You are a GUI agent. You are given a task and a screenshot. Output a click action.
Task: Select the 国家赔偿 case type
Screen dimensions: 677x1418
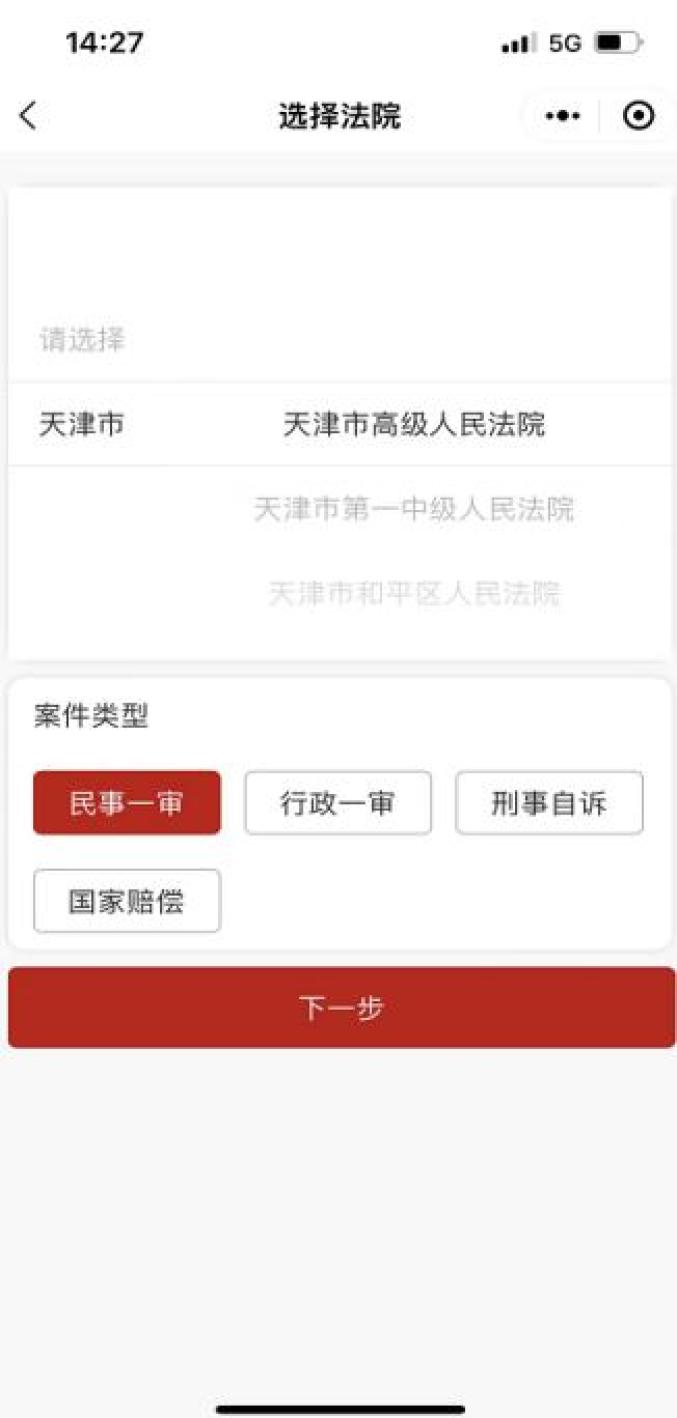[x=127, y=900]
